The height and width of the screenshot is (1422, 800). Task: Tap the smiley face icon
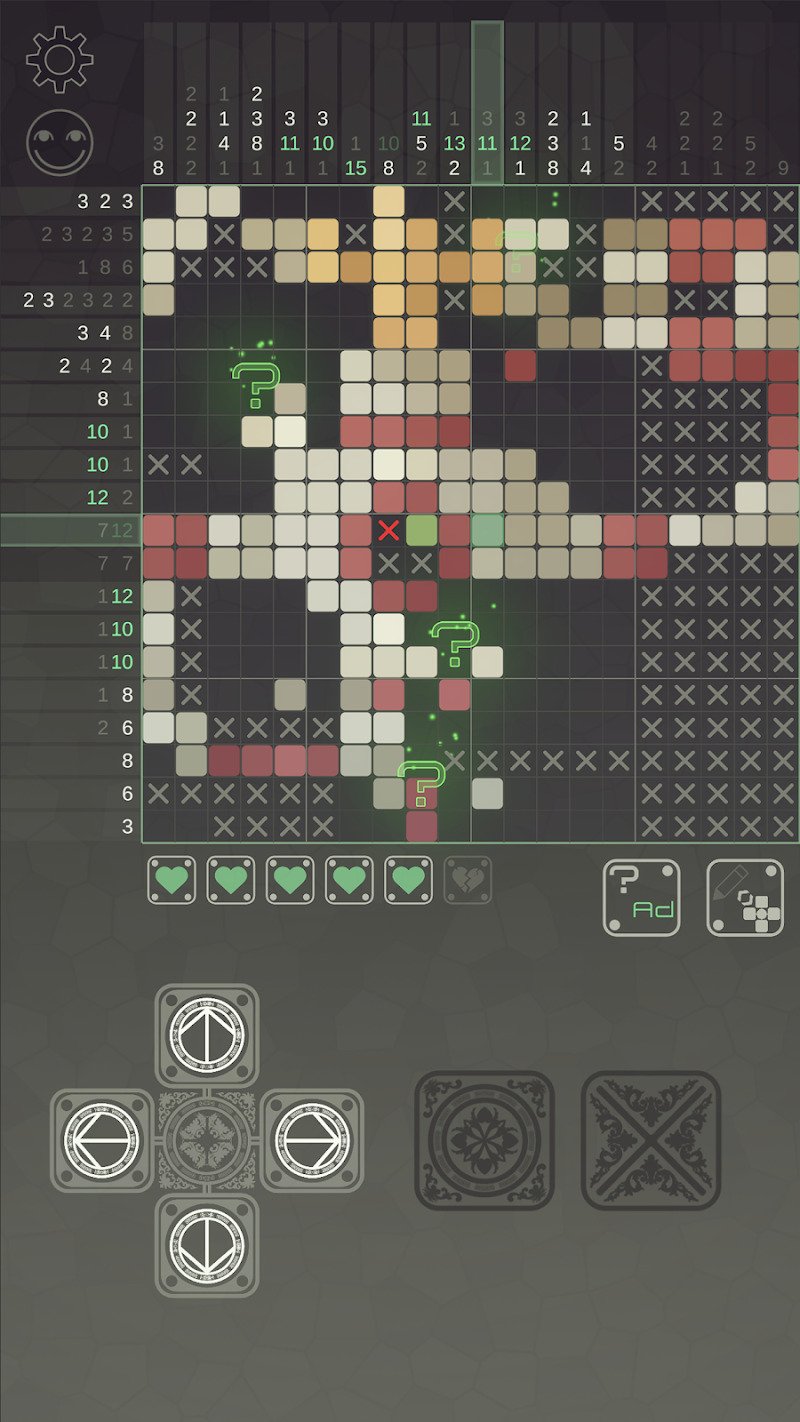pos(60,142)
